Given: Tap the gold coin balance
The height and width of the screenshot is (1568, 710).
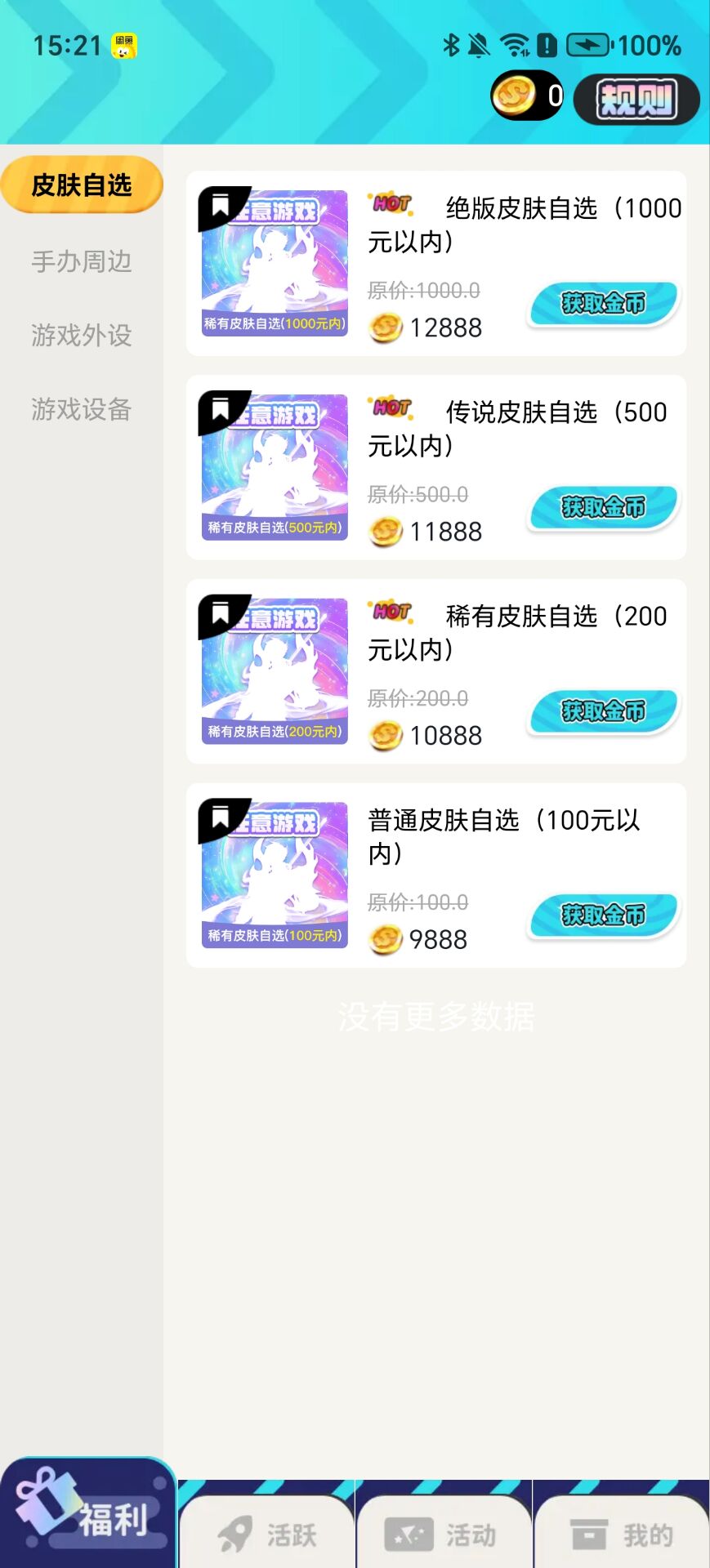Looking at the screenshot, I should [x=527, y=96].
